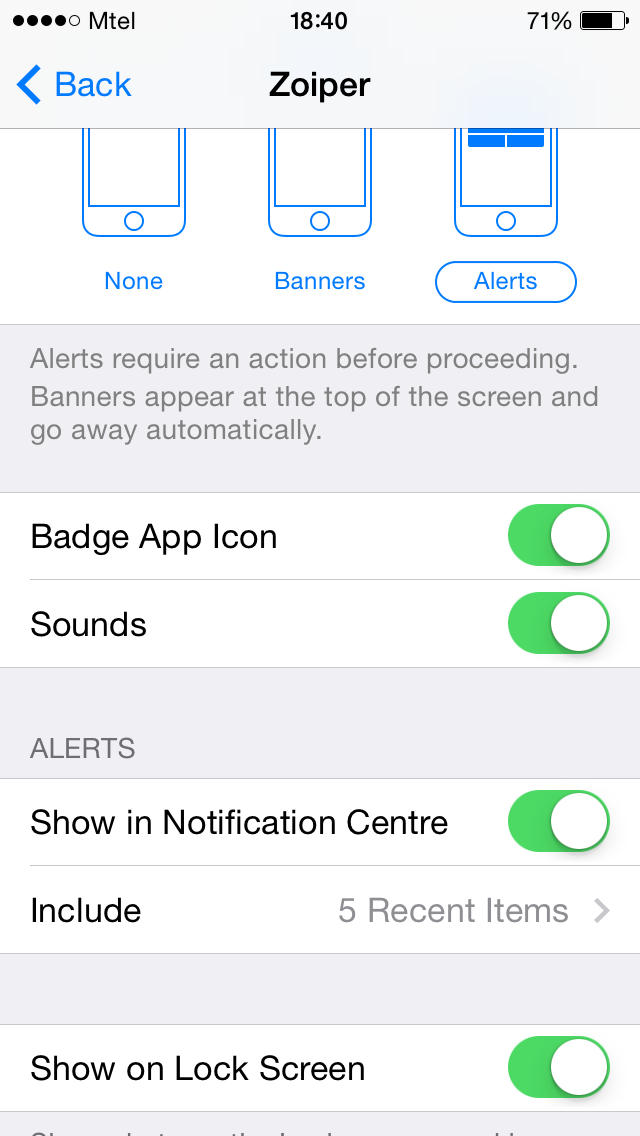
Task: Turn off Badge App Icon
Action: coord(558,536)
